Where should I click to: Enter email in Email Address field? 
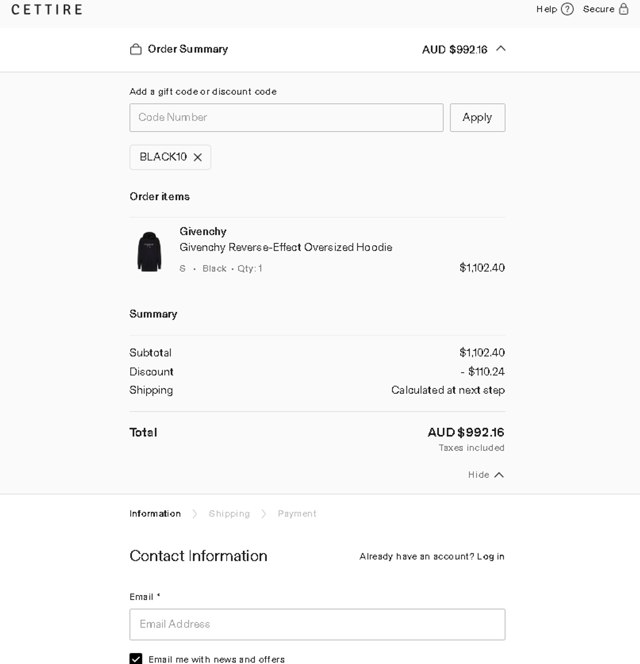click(317, 624)
